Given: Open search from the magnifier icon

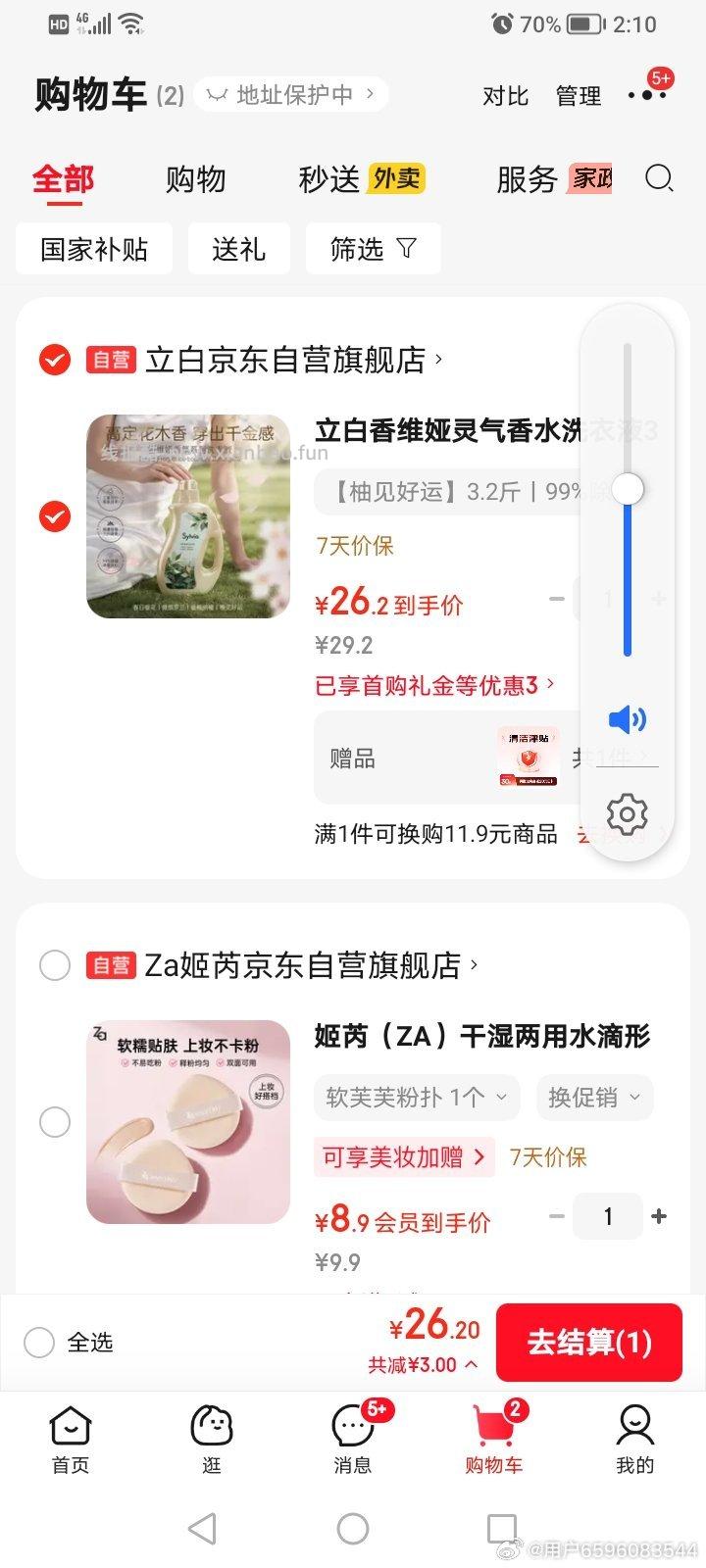Looking at the screenshot, I should point(659,179).
